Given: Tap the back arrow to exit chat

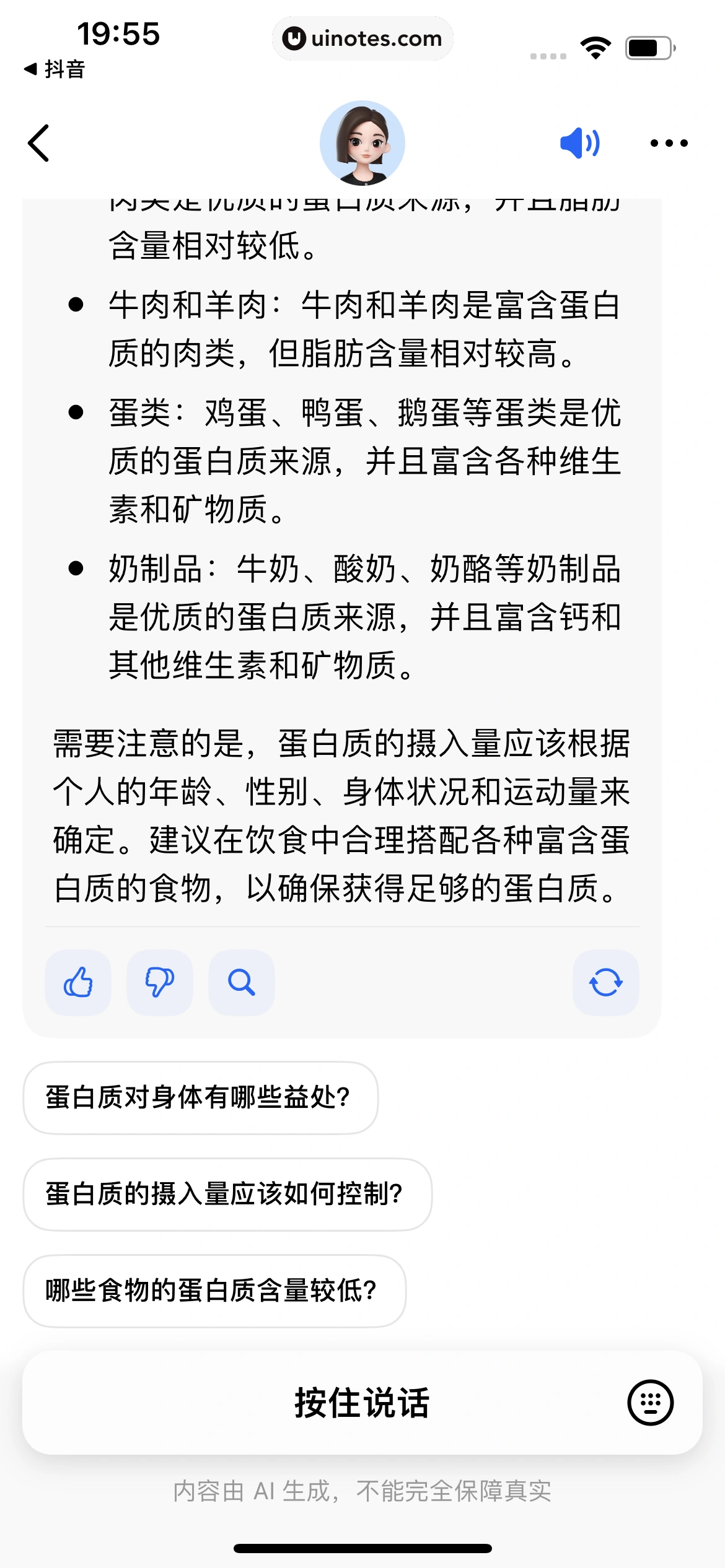Looking at the screenshot, I should coord(39,142).
